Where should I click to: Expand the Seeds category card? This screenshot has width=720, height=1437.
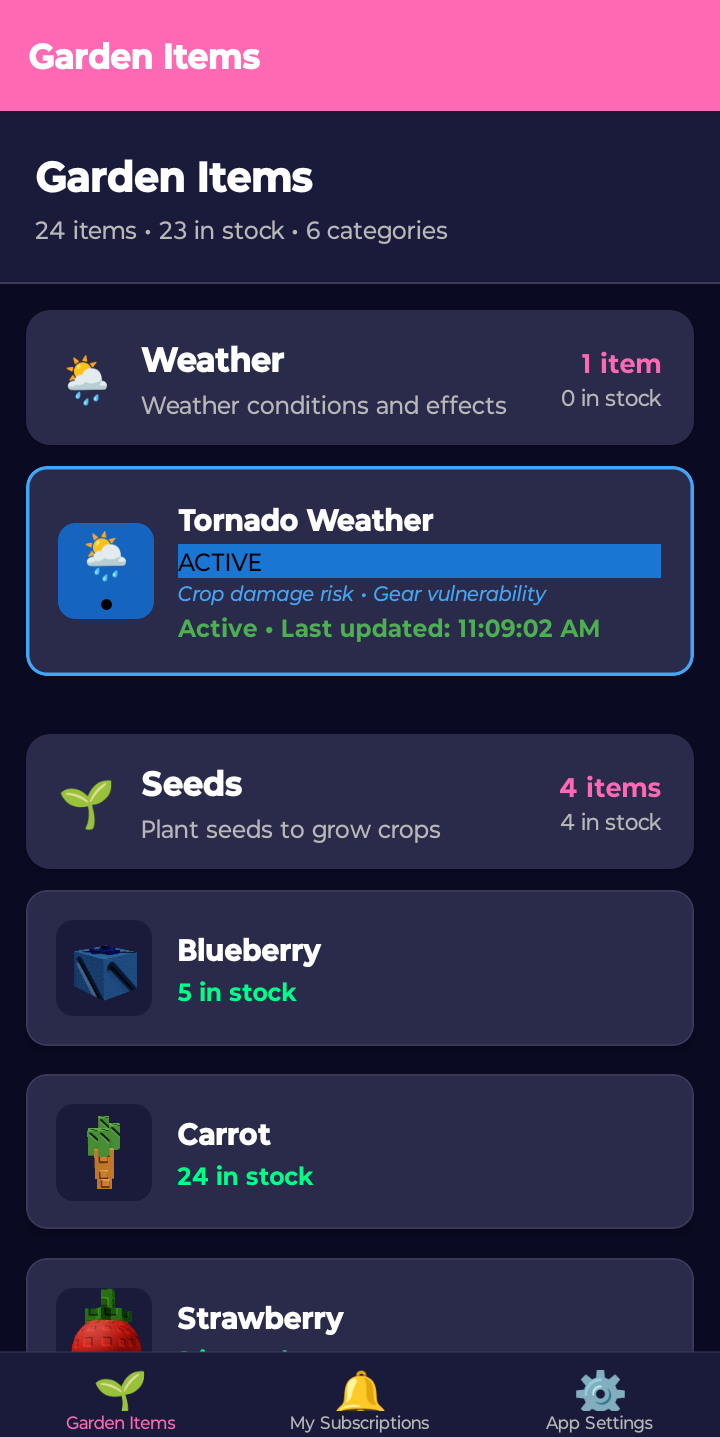pyautogui.click(x=360, y=801)
